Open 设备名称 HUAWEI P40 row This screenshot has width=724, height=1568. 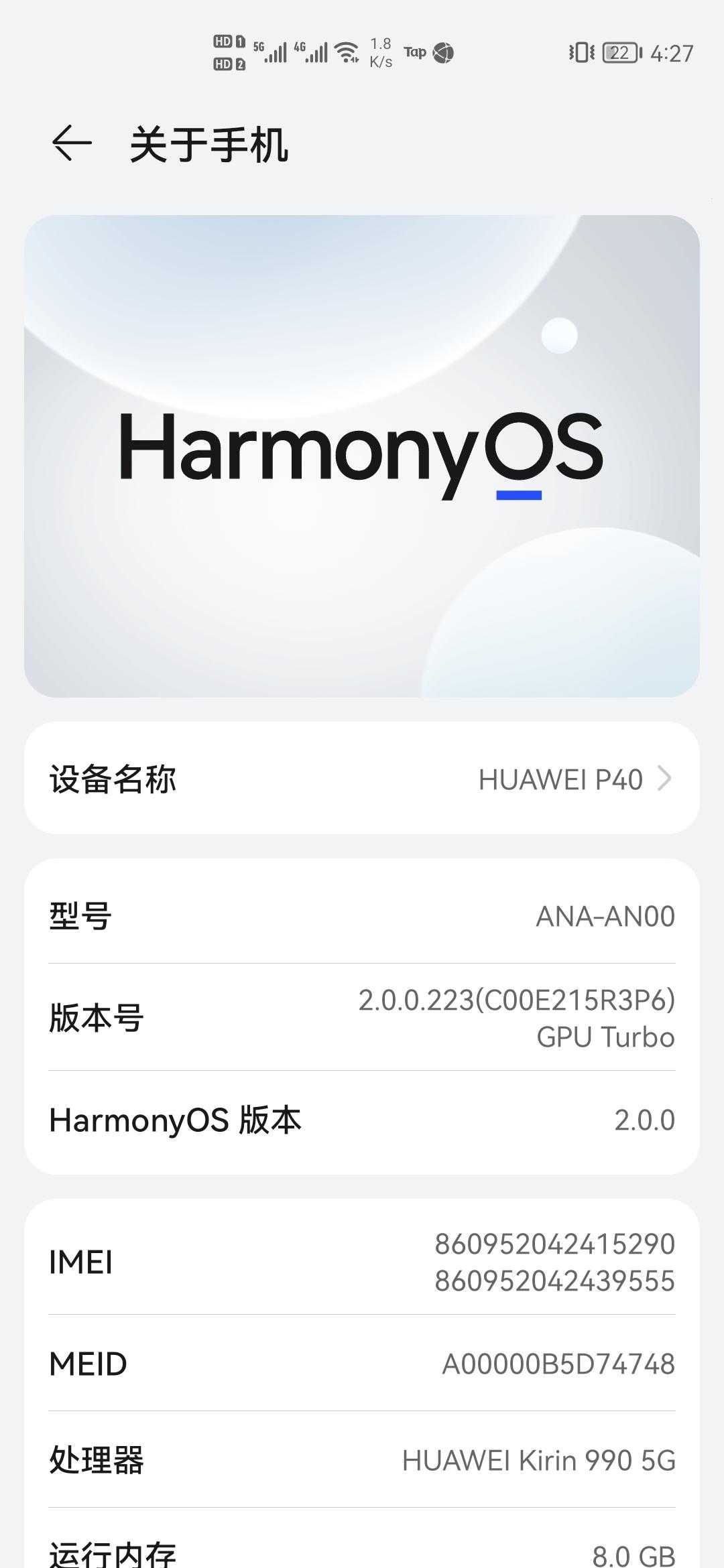[362, 779]
